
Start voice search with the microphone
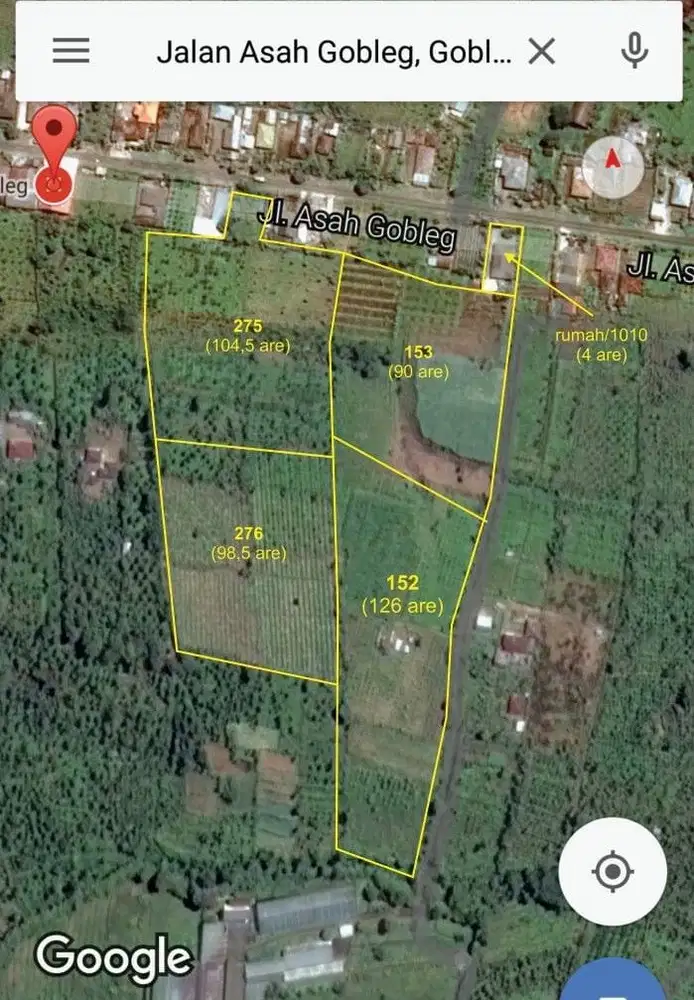(634, 51)
